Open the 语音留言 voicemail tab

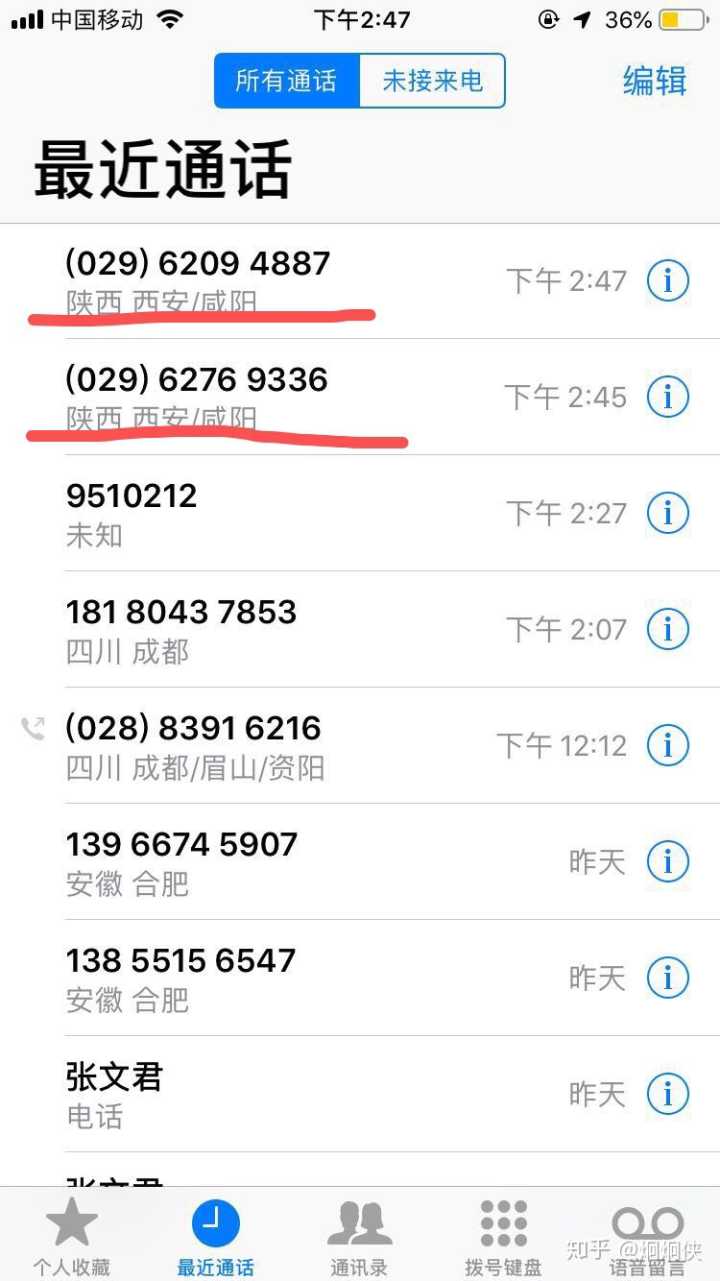tap(647, 1236)
